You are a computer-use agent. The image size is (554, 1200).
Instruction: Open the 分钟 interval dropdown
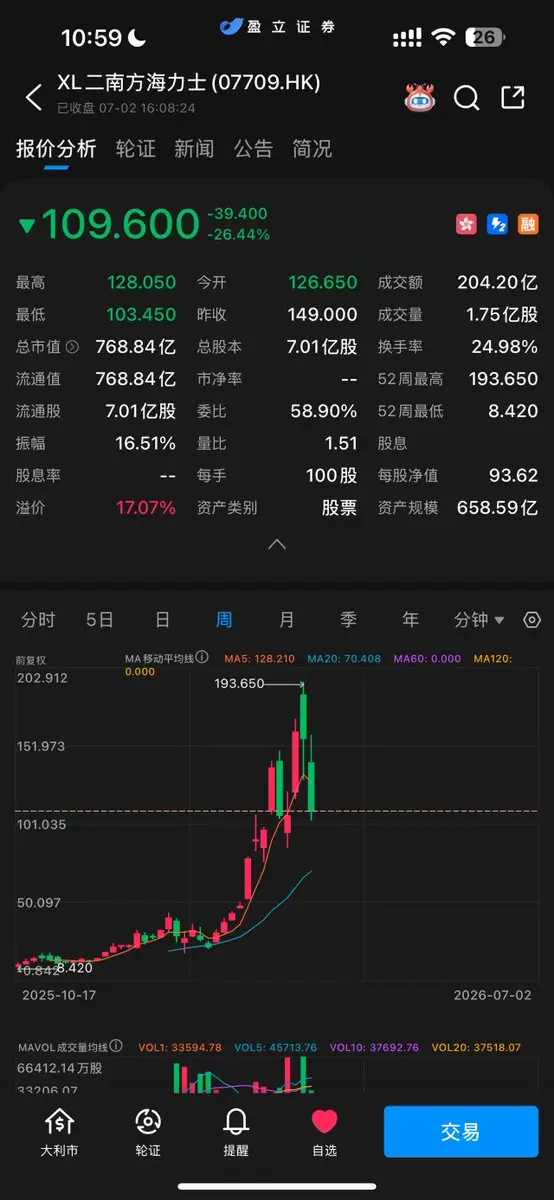479,620
